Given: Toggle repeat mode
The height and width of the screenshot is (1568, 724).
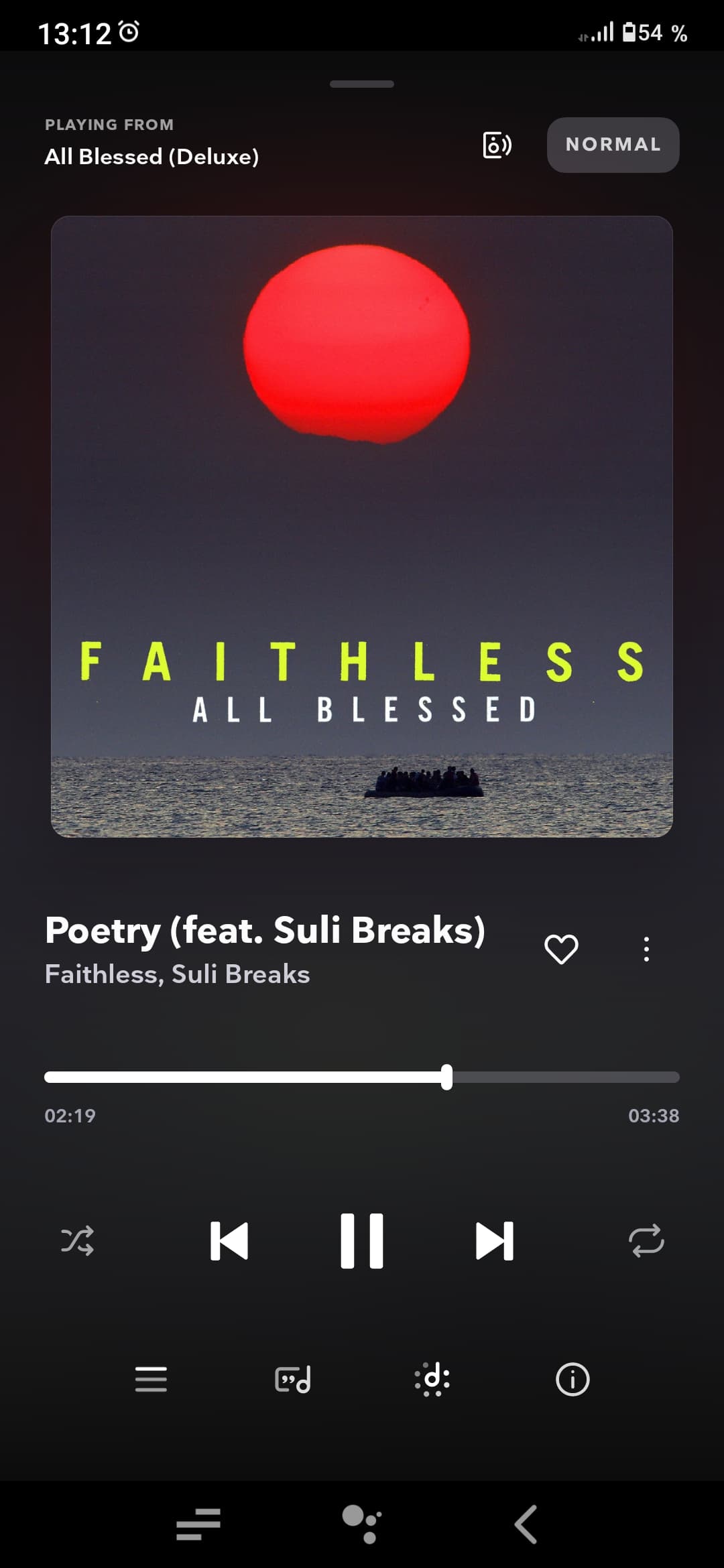Looking at the screenshot, I should [x=646, y=1241].
